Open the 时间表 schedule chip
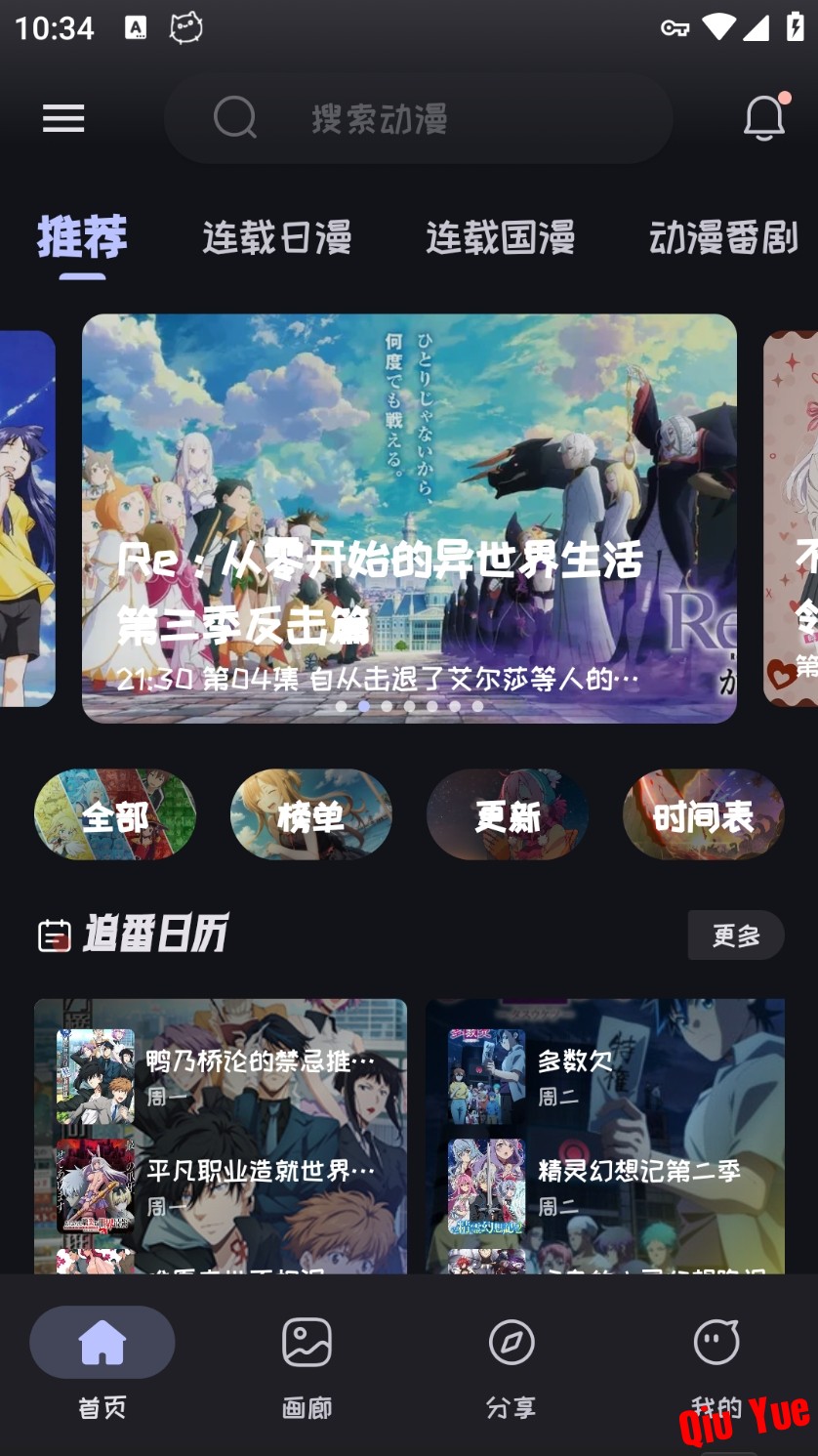 click(703, 815)
